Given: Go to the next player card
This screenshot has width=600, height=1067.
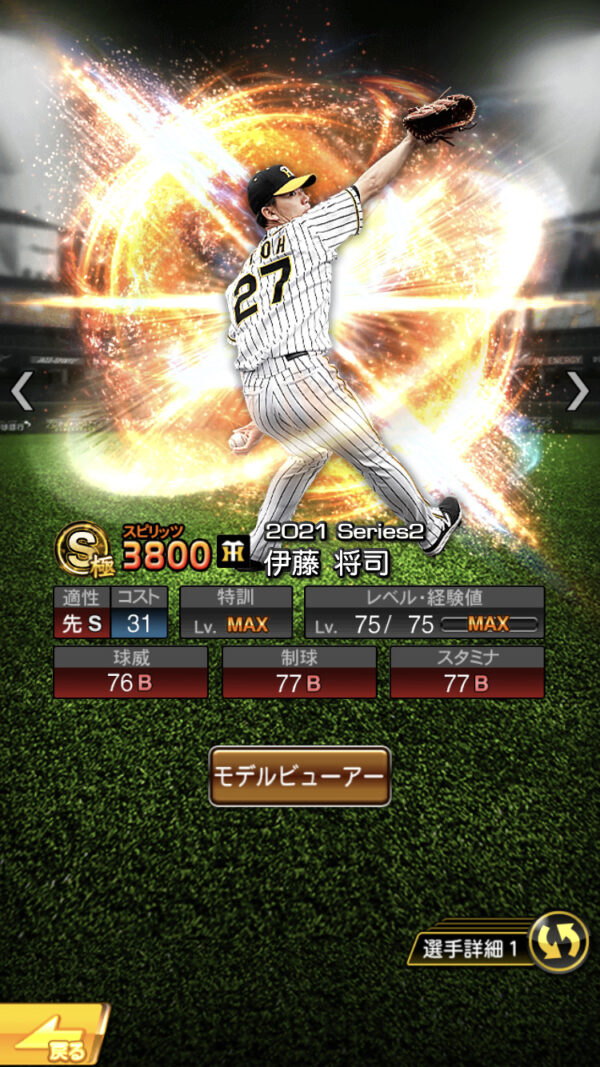Looking at the screenshot, I should (x=578, y=391).
